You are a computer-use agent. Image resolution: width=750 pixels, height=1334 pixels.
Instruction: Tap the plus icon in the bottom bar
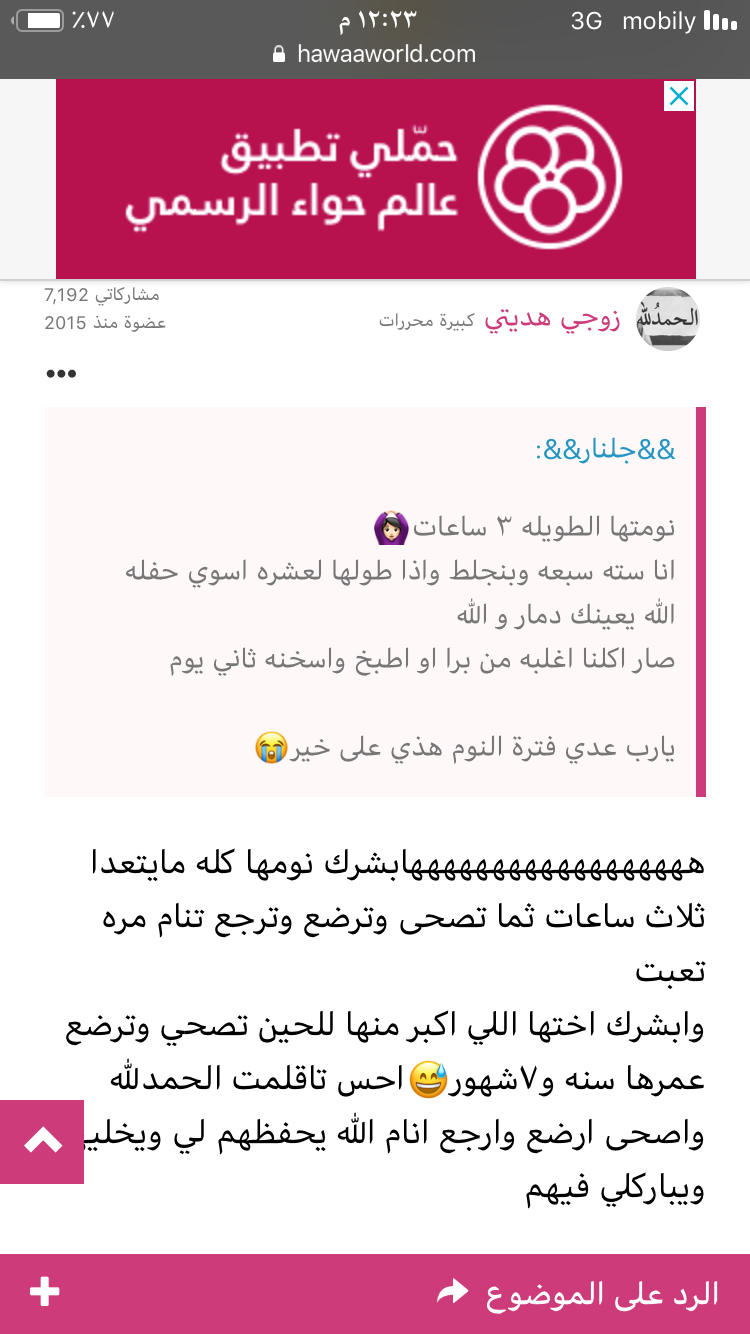[x=44, y=1292]
